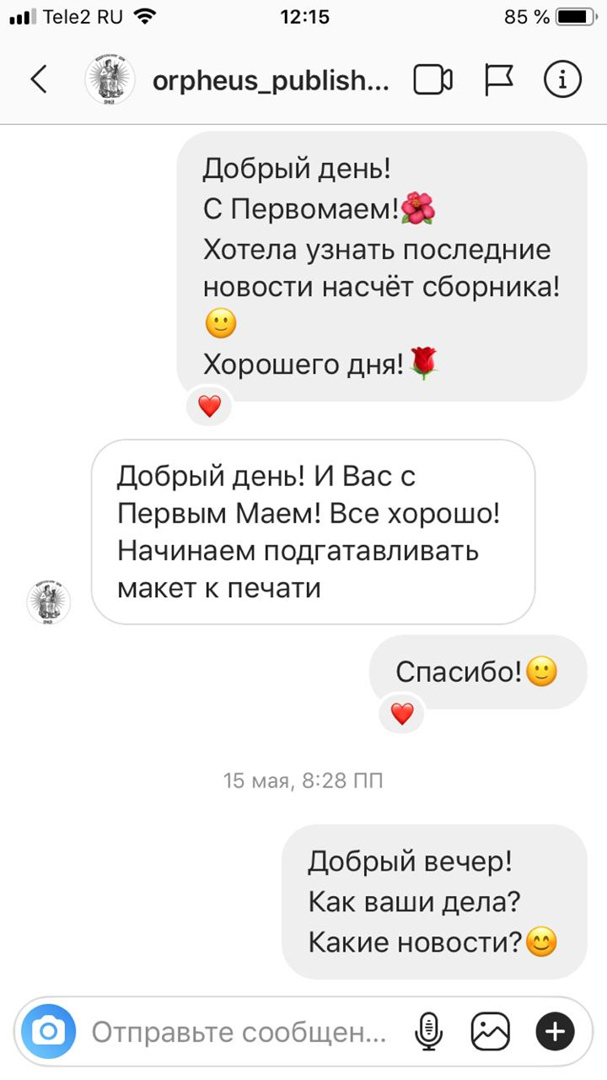Open the plus menu for more options
This screenshot has height=1080, width=607.
point(555,1031)
